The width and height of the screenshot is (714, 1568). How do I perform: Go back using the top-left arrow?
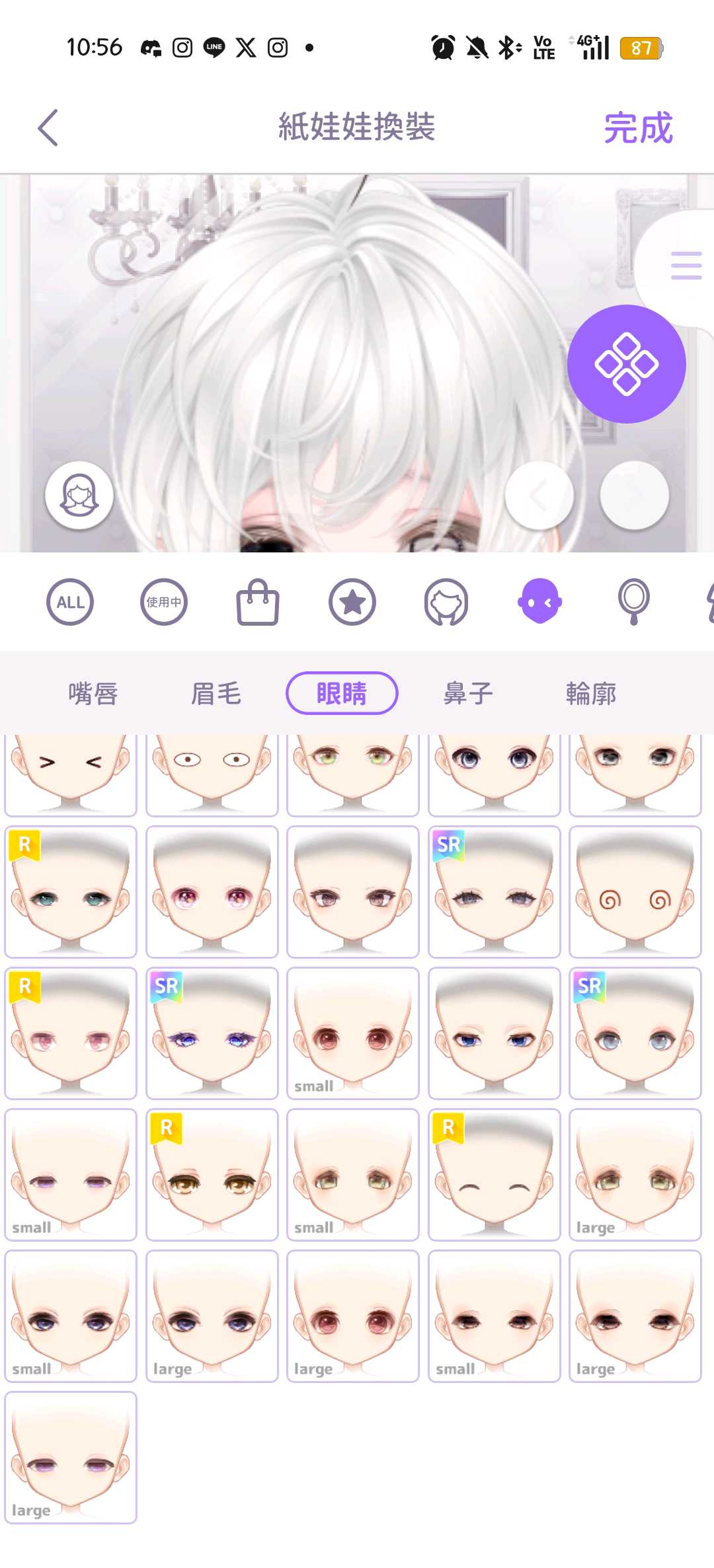click(48, 128)
